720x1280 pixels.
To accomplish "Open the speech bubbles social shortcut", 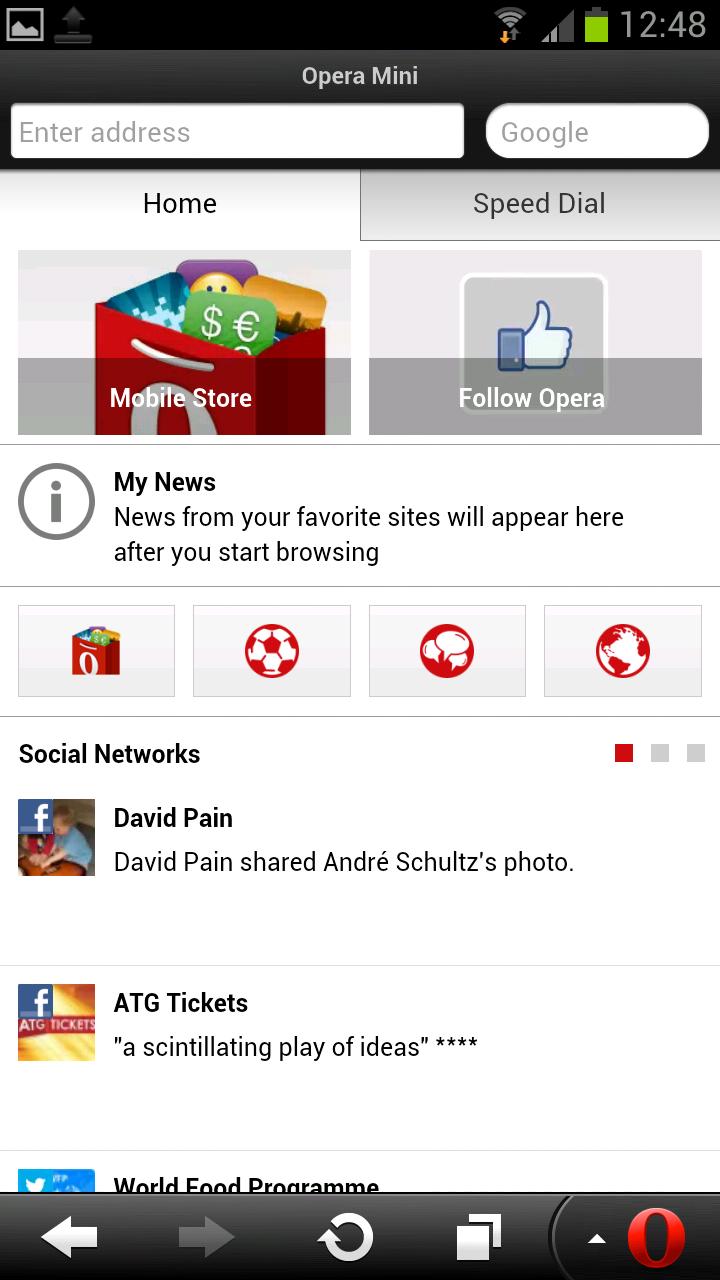I will tap(447, 651).
